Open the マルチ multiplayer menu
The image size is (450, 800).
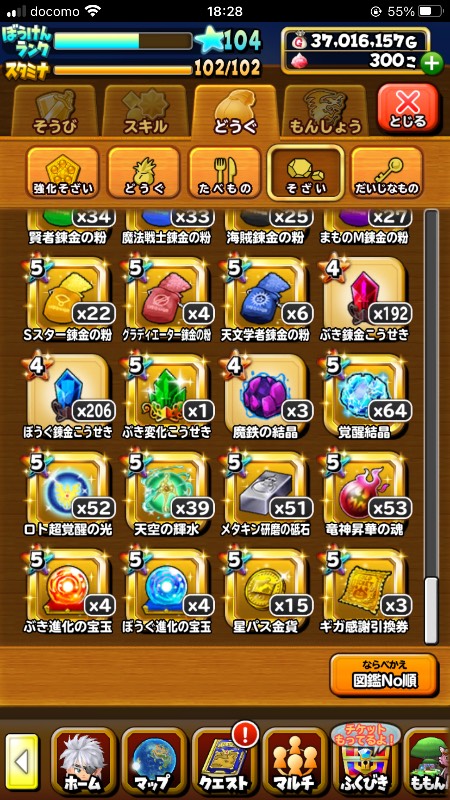coord(294,762)
